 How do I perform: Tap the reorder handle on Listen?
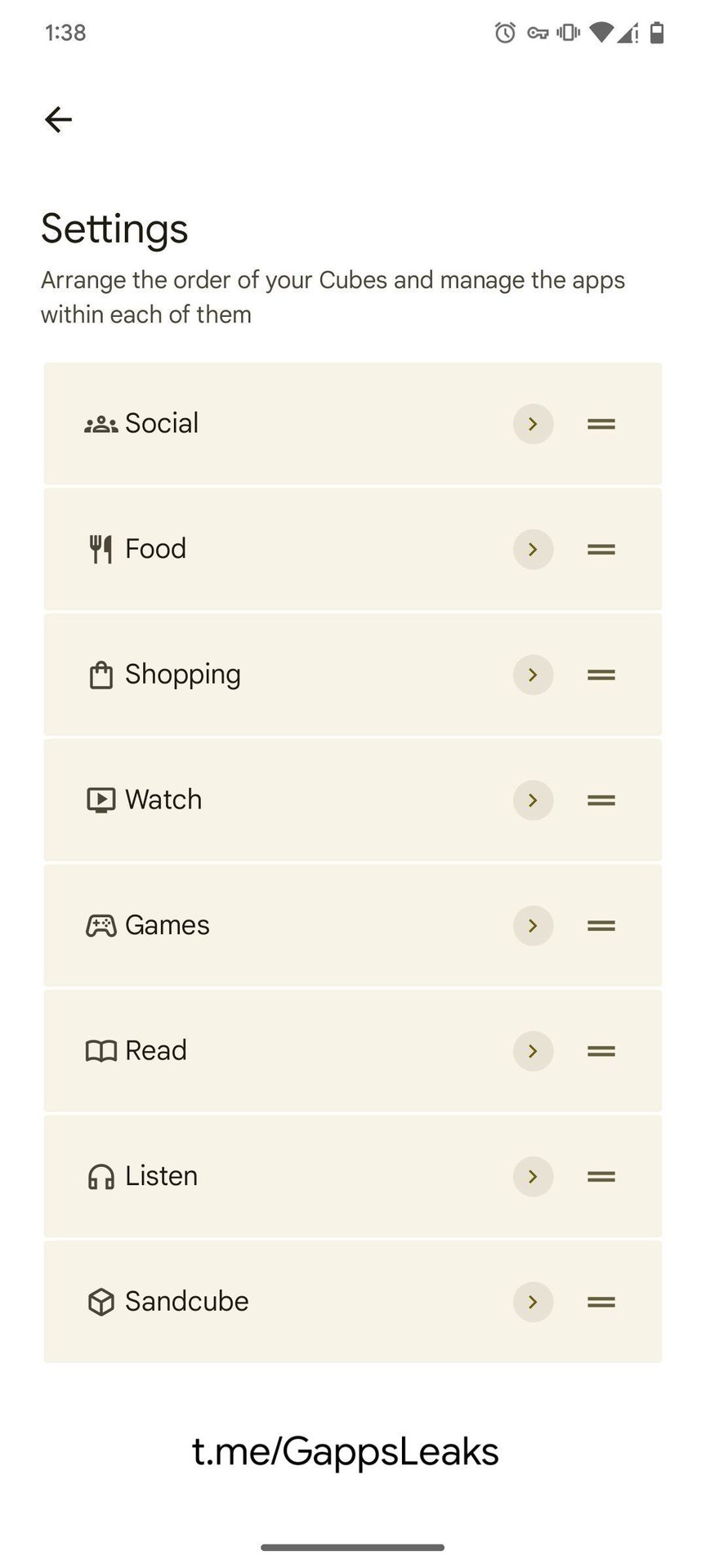[601, 1176]
